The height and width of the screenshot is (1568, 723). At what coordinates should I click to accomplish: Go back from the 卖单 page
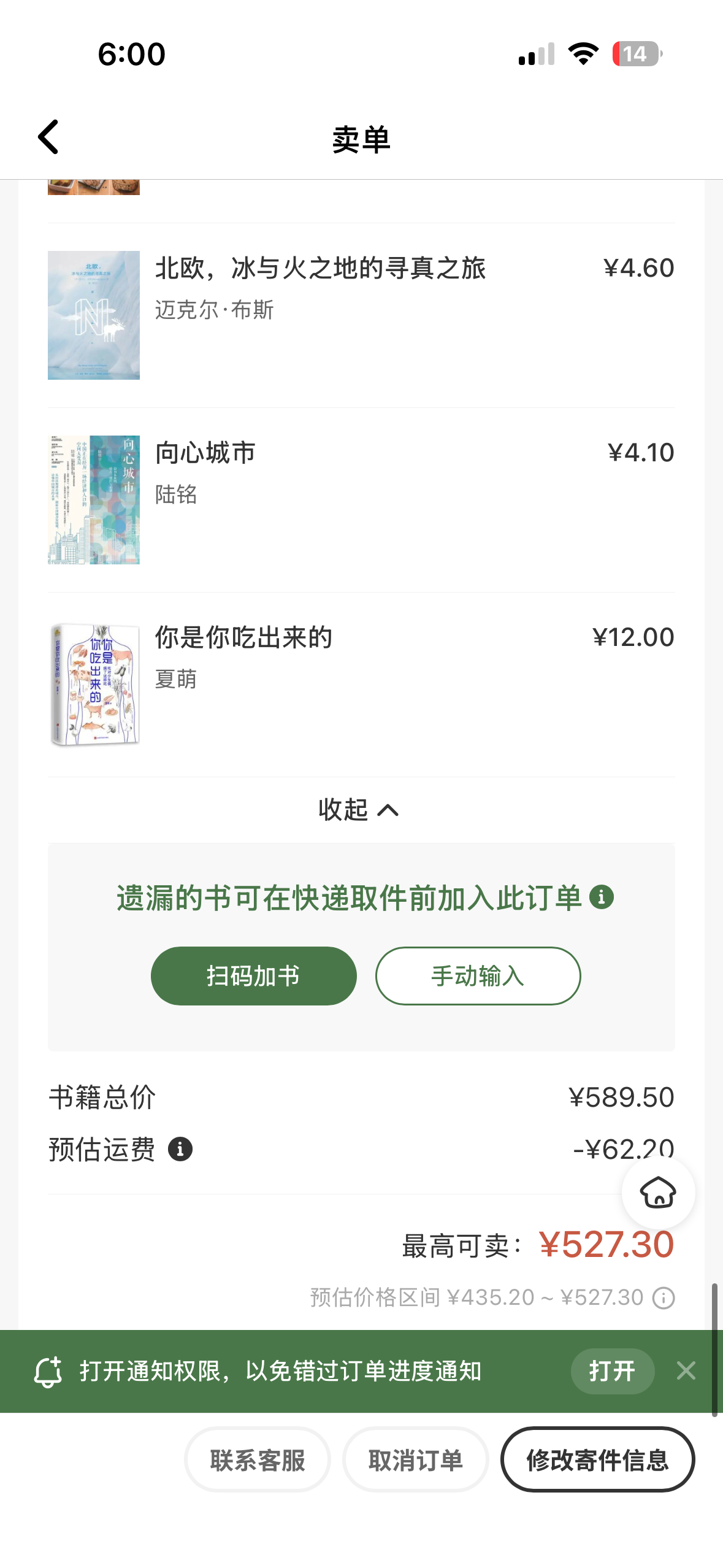[48, 137]
